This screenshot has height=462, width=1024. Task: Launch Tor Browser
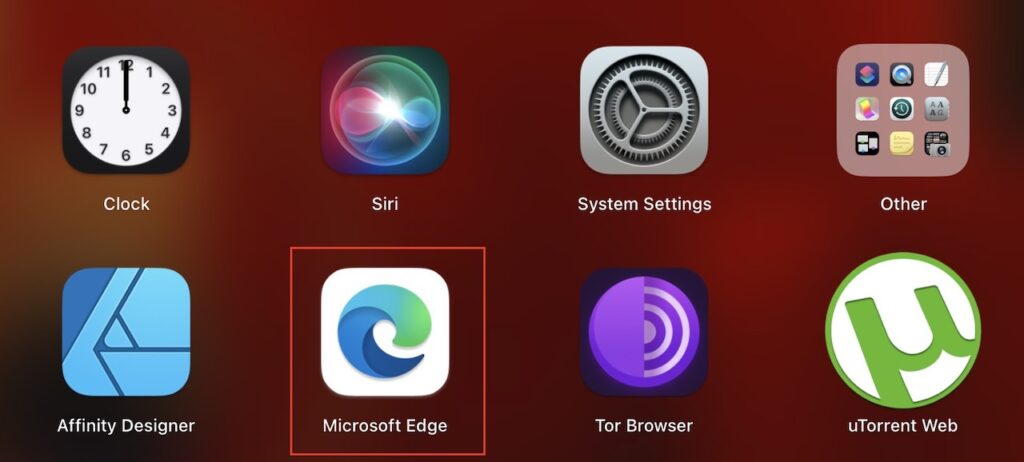point(644,332)
